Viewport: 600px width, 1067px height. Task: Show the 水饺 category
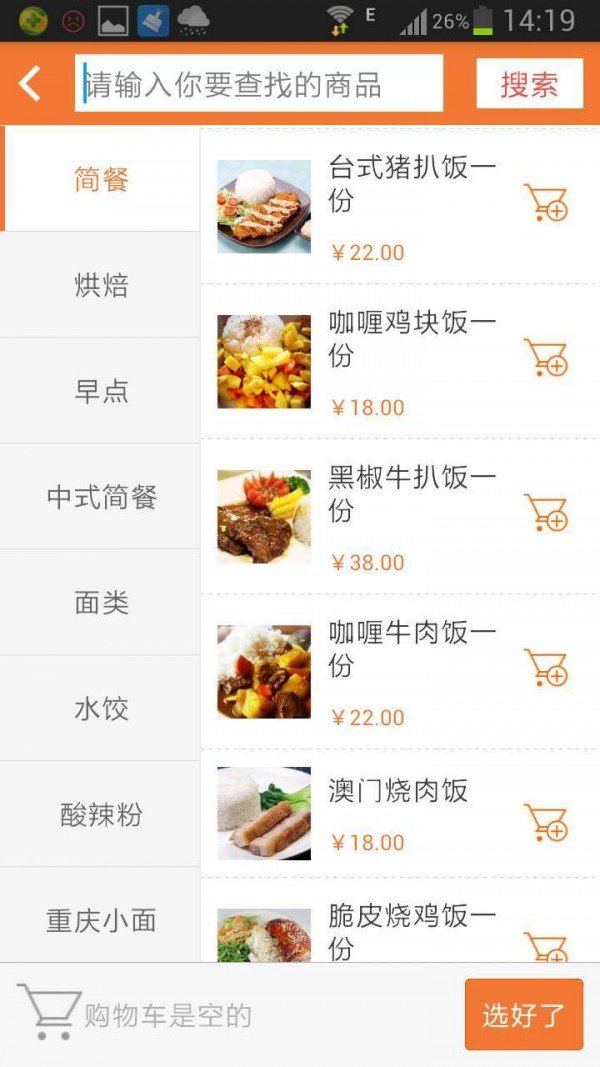pos(101,709)
